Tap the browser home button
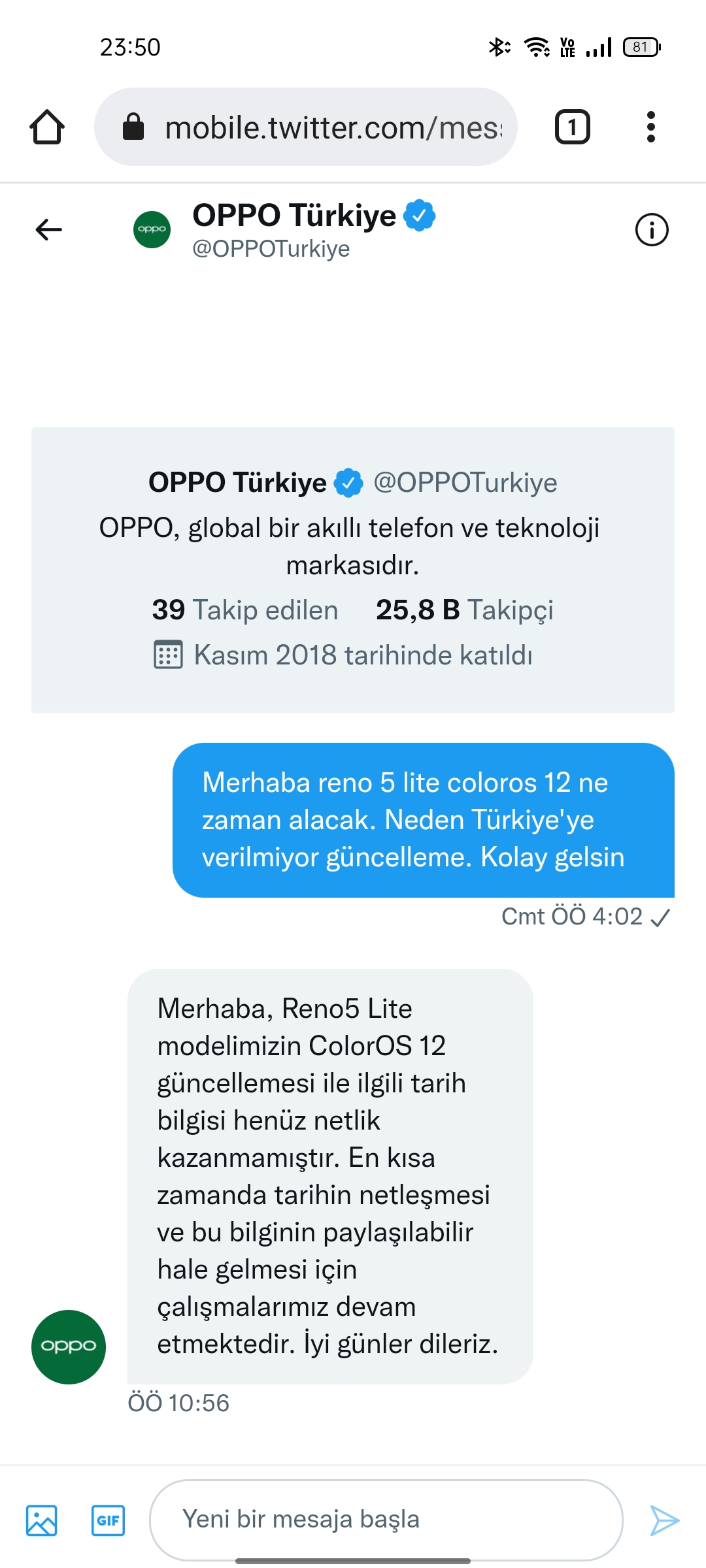Screen dimensions: 706x1568 coord(47,127)
